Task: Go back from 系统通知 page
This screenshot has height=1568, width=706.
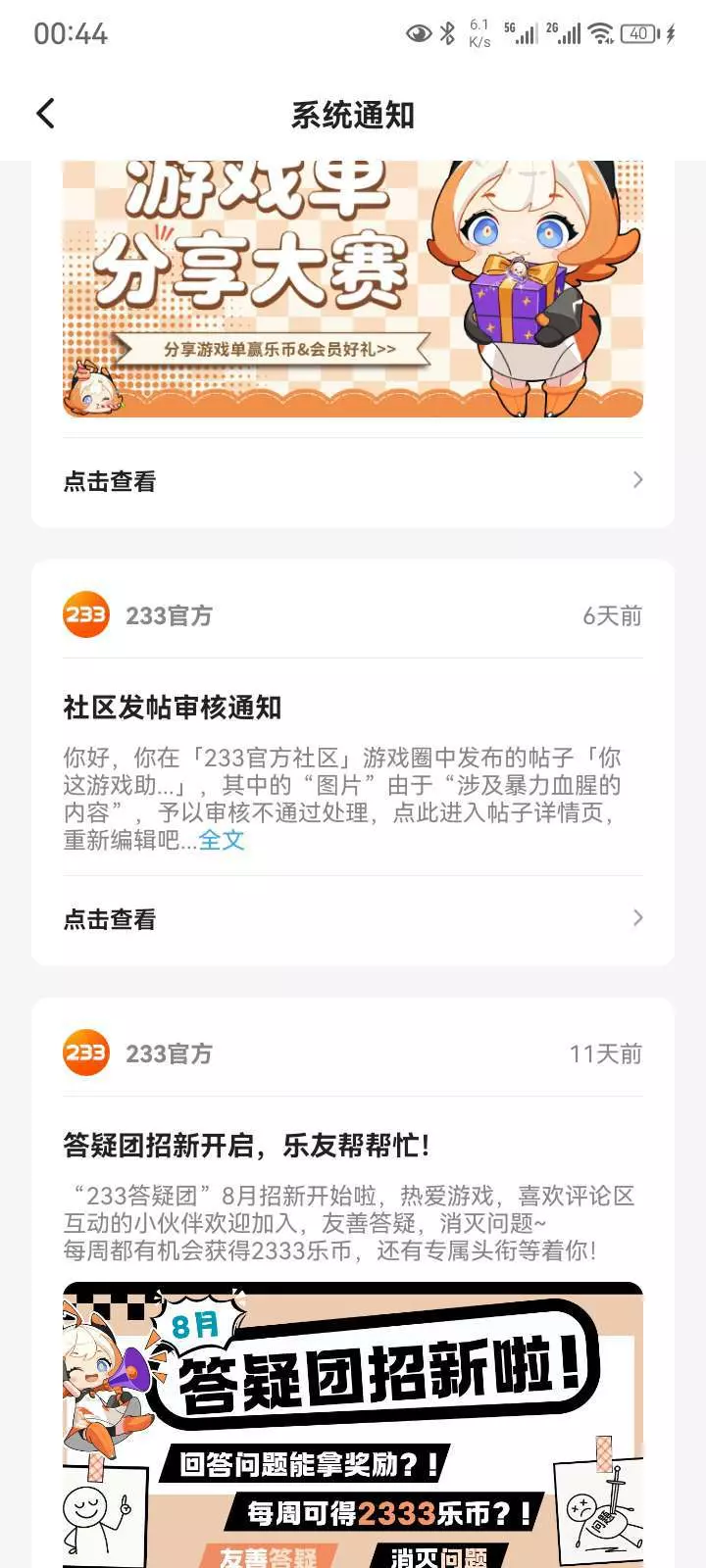Action: point(45,114)
